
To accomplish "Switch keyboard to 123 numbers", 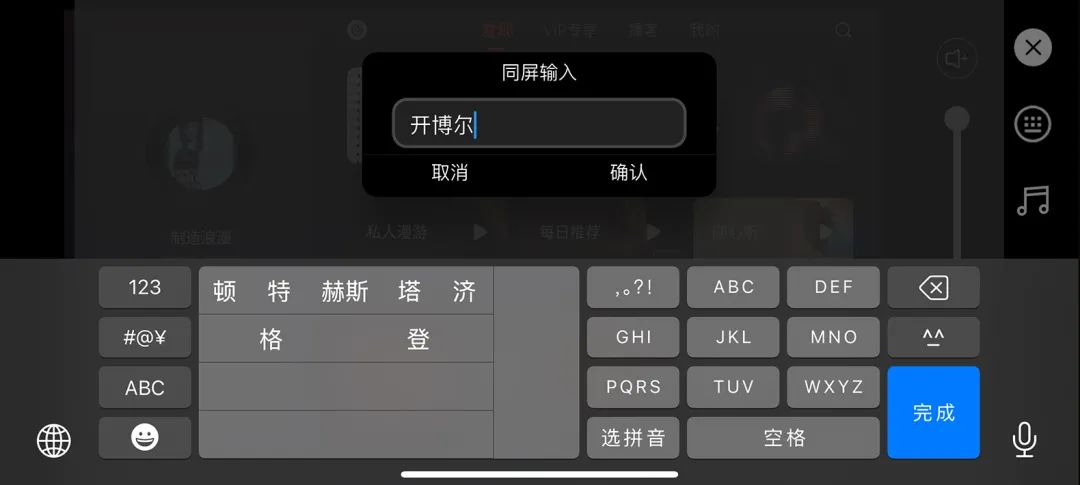I will coord(145,288).
